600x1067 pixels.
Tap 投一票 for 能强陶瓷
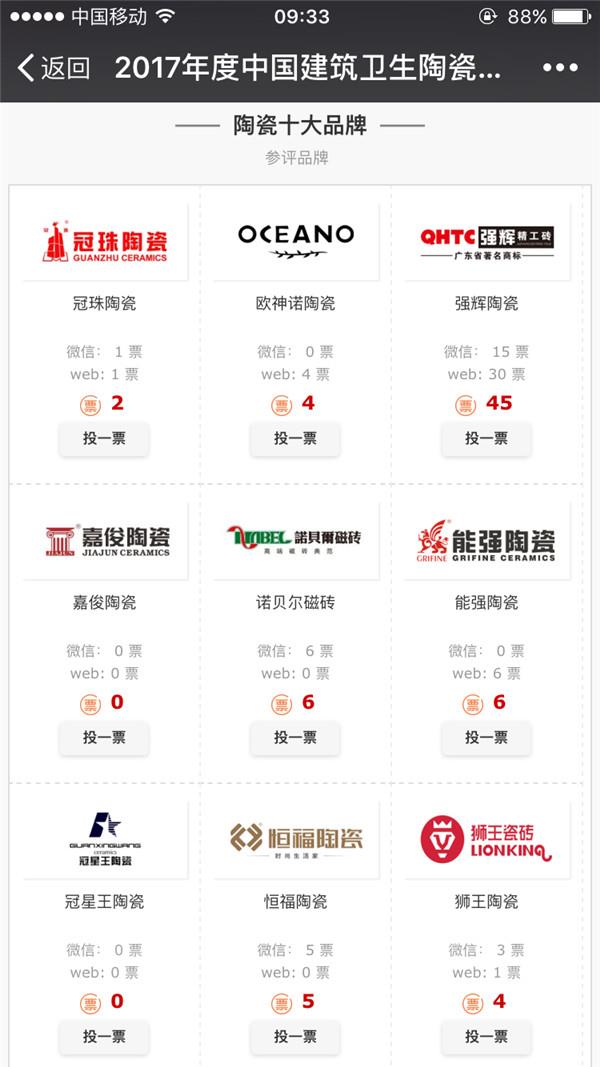(486, 737)
